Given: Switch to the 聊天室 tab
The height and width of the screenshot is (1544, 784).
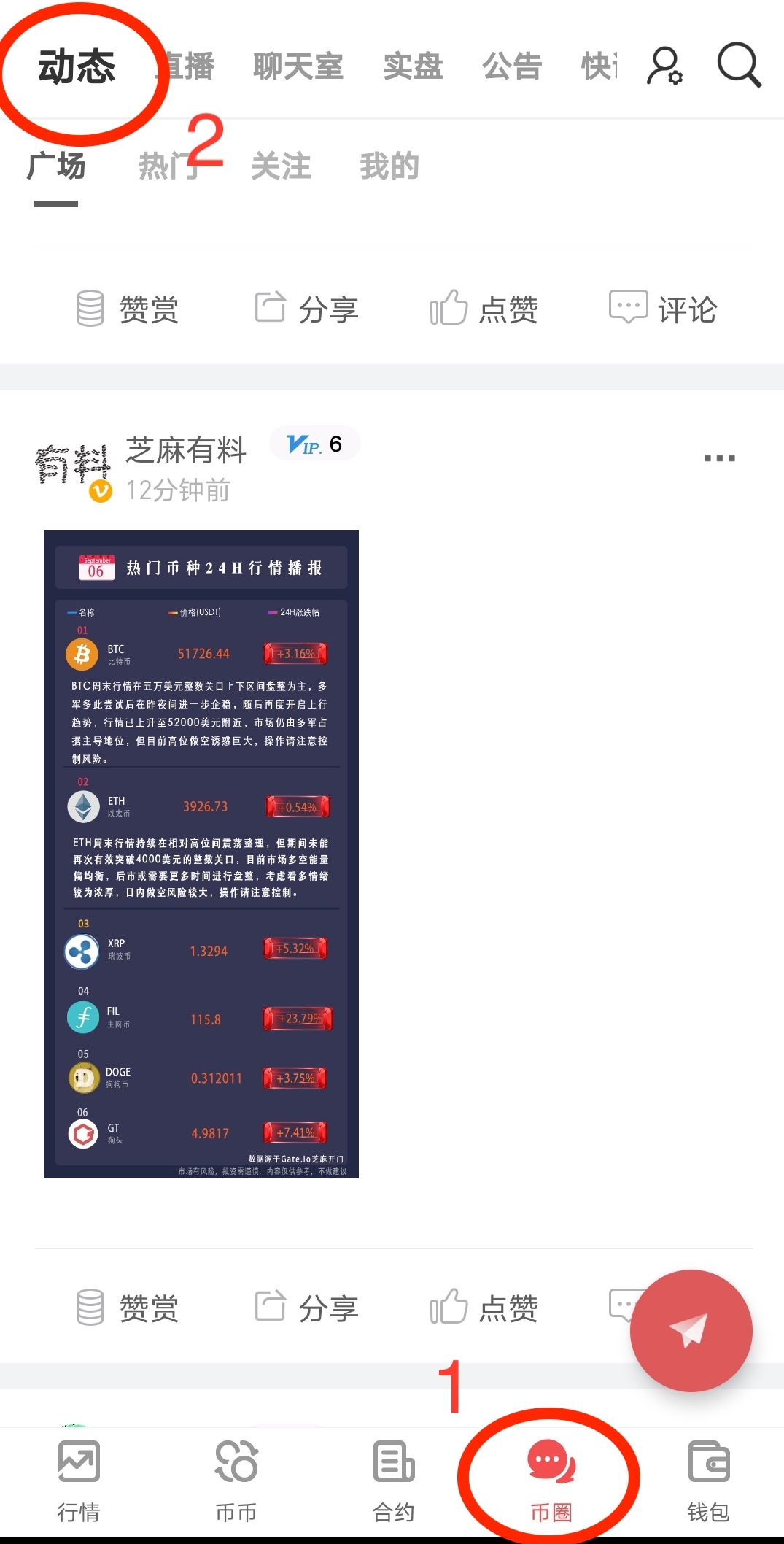Looking at the screenshot, I should tap(298, 66).
